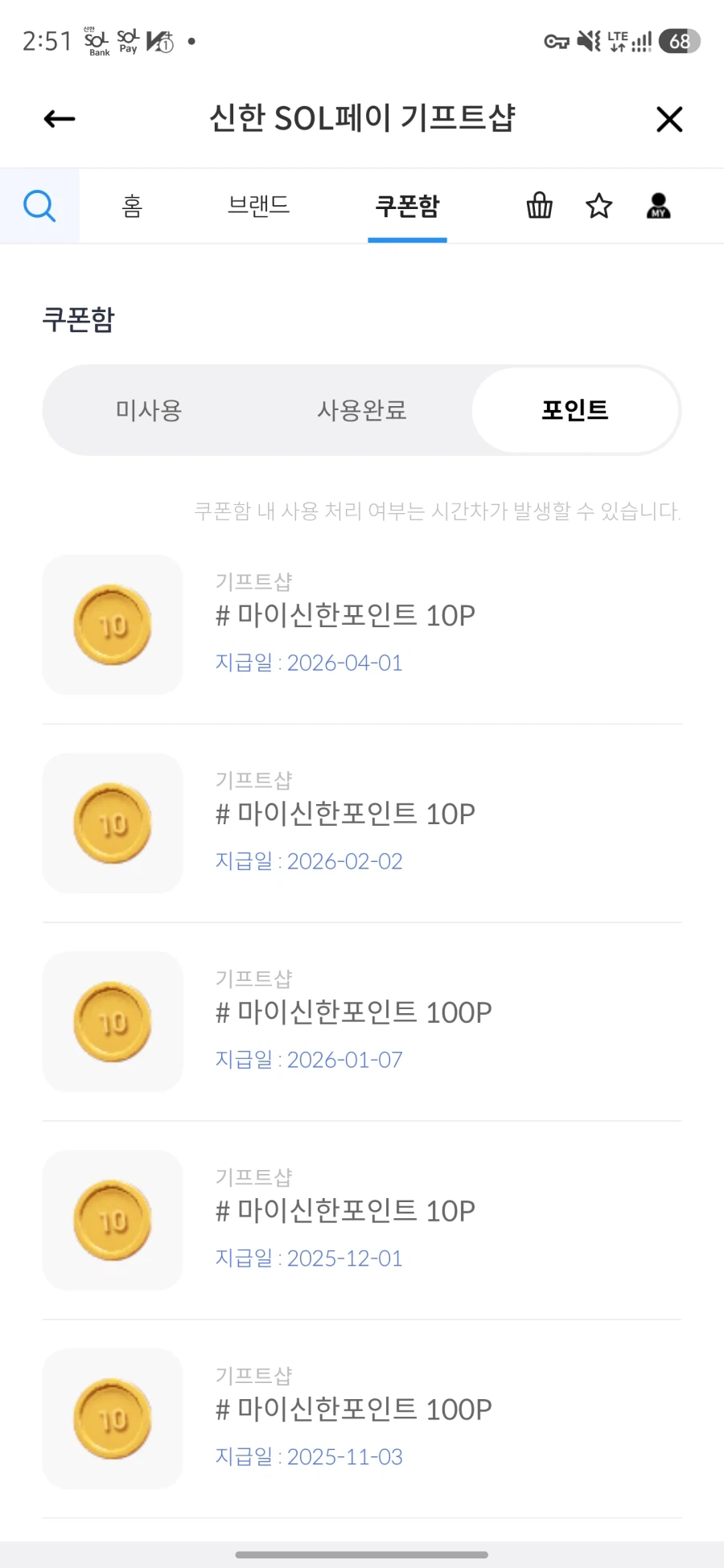Tap the SOL Pay icon in the status bar
This screenshot has height=1568, width=724.
129,39
